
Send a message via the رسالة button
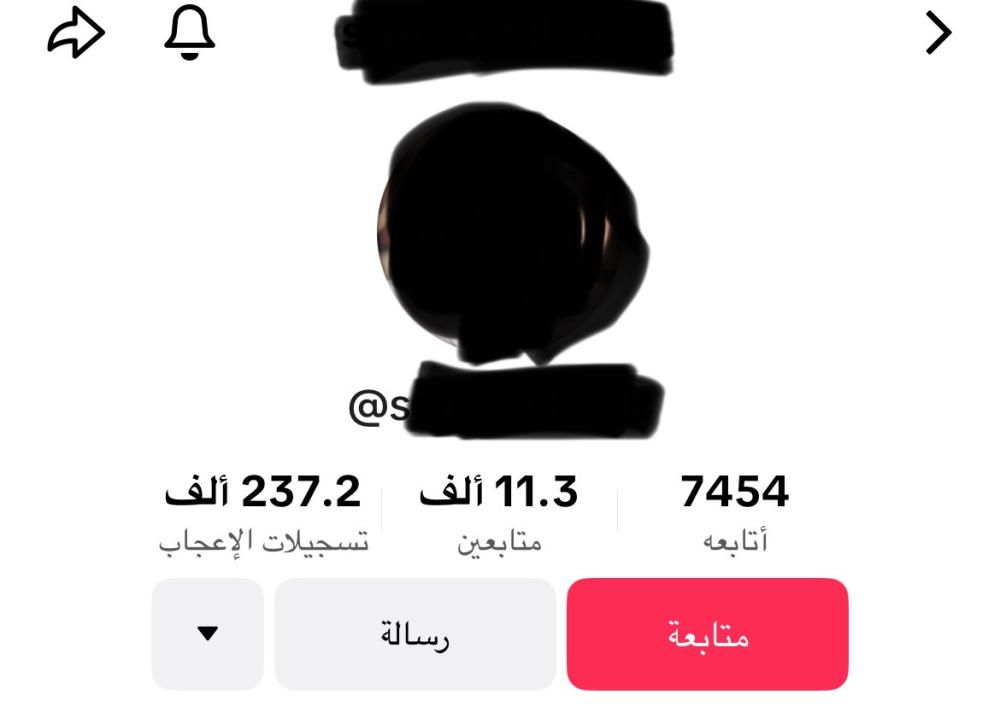point(415,634)
